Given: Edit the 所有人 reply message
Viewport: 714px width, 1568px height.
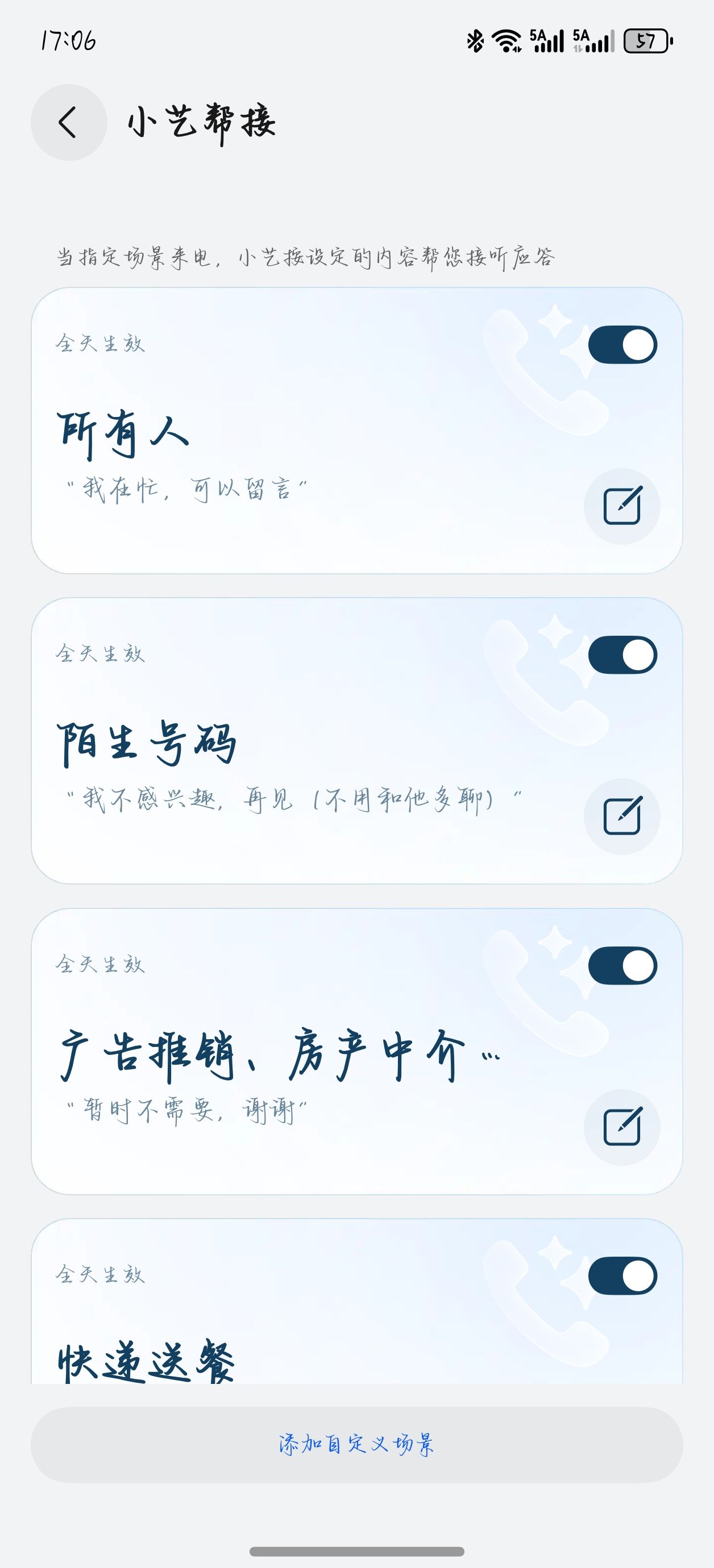Looking at the screenshot, I should (621, 506).
